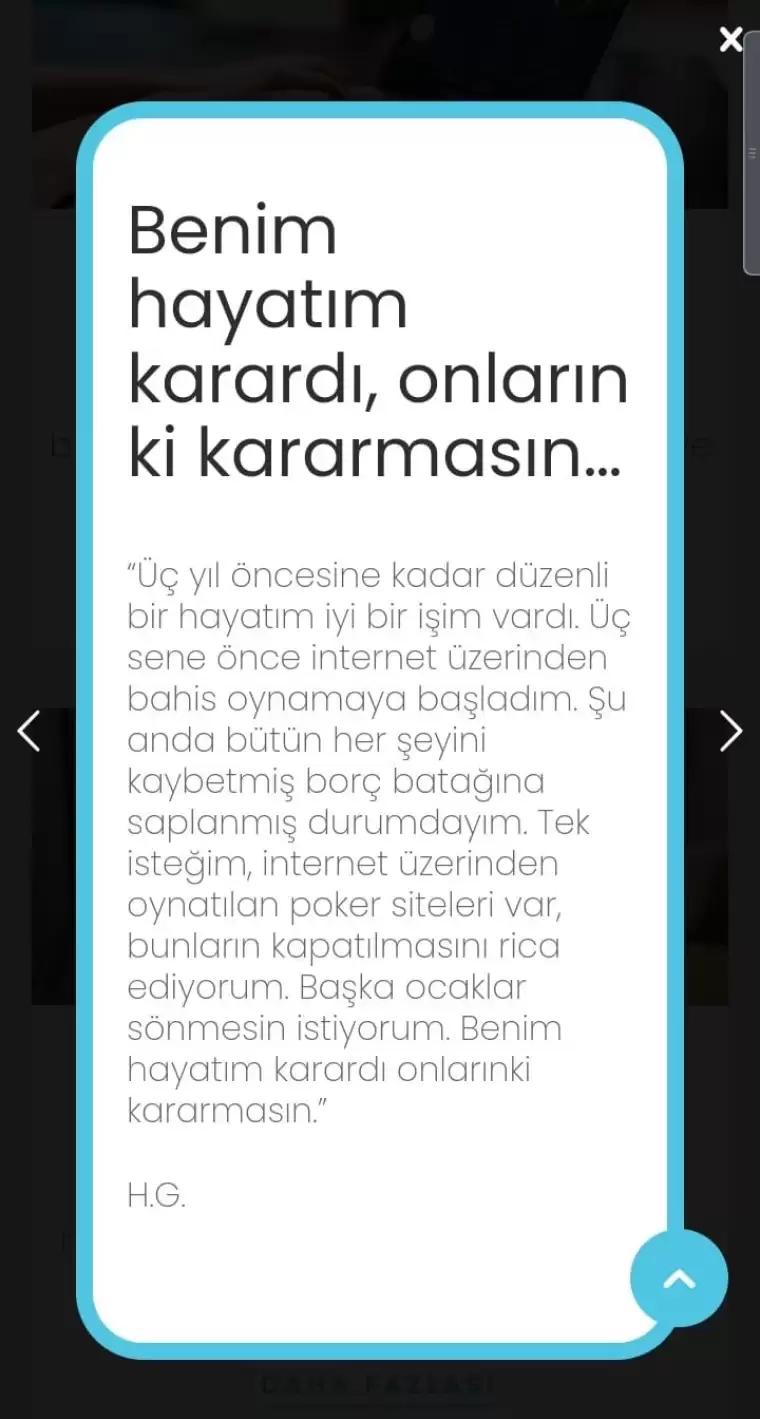The width and height of the screenshot is (760, 1419).
Task: Close the testimonial popup
Action: click(x=731, y=40)
